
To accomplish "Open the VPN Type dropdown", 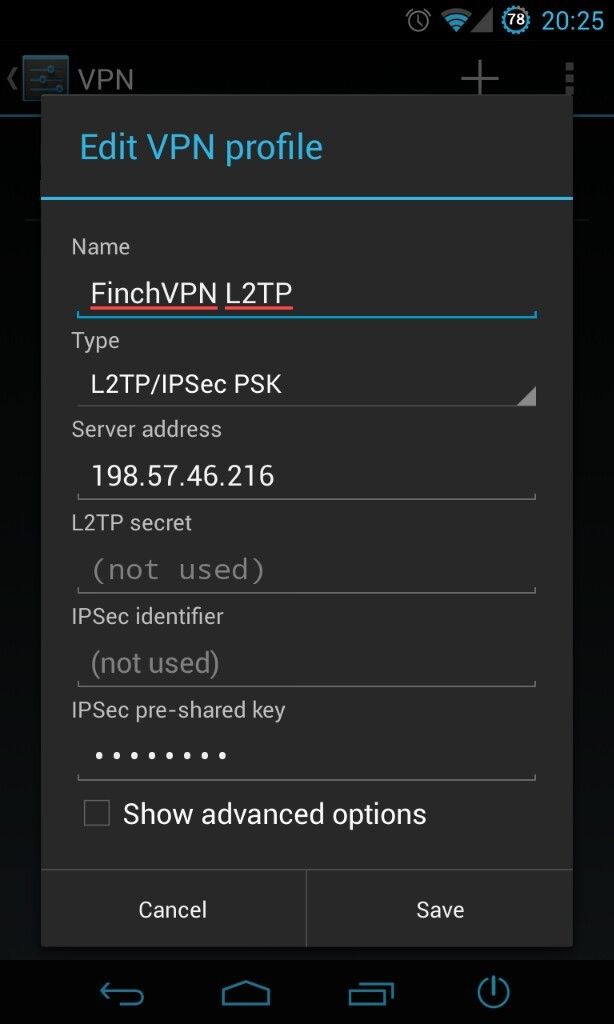I will 306,384.
